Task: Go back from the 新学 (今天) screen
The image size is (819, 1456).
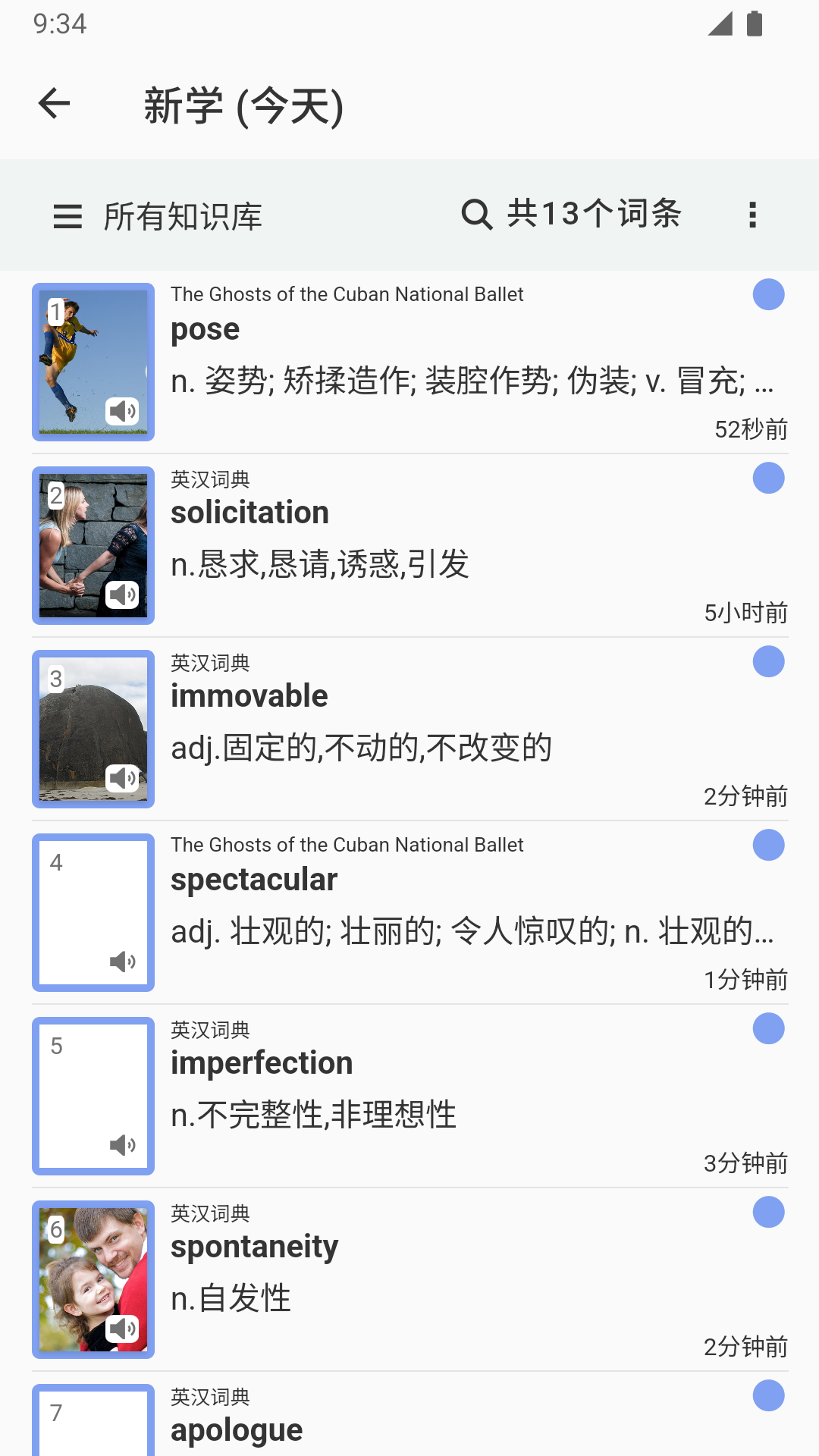Action: coord(54,104)
